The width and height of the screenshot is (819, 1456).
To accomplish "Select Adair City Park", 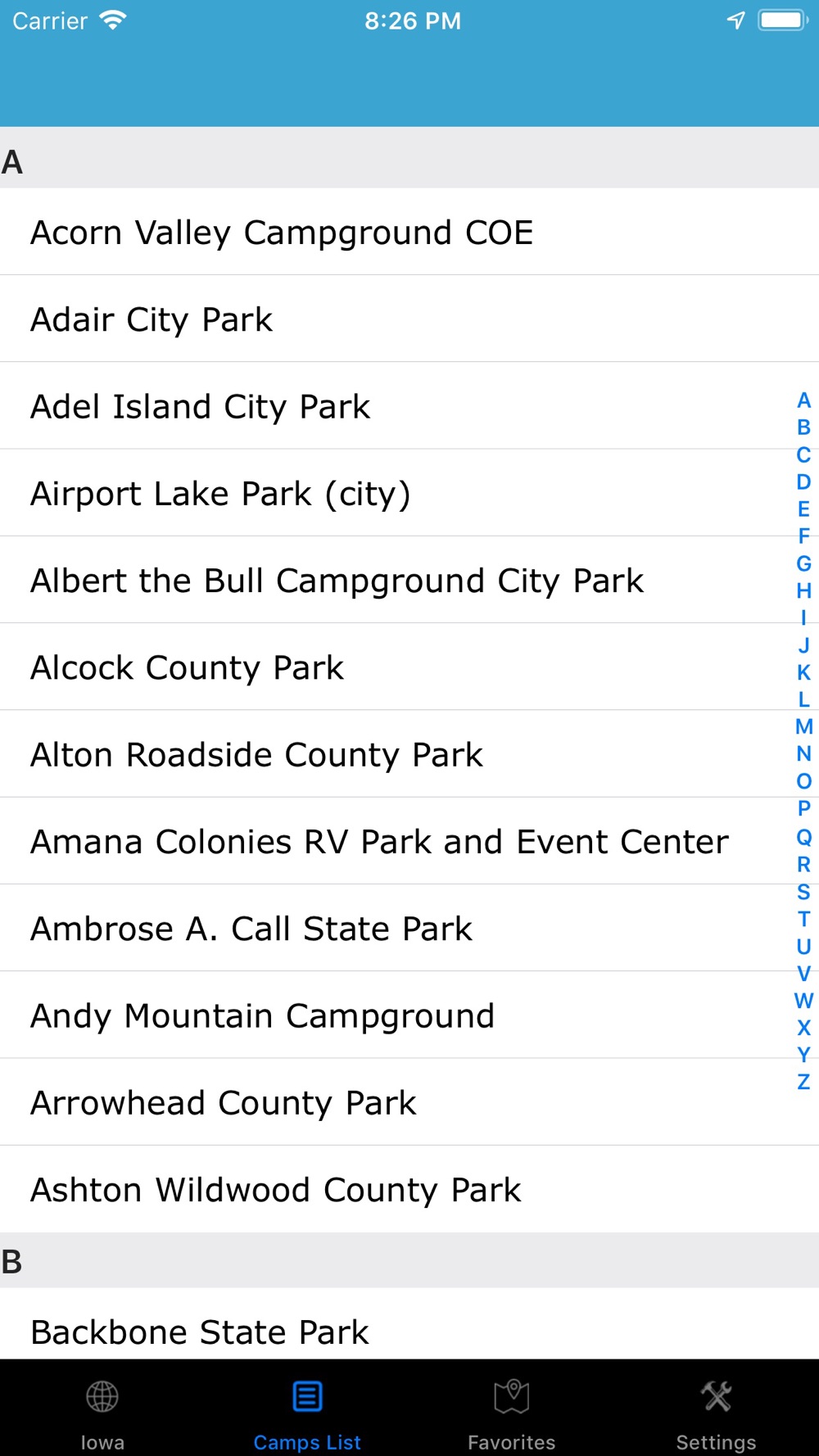I will [x=409, y=319].
